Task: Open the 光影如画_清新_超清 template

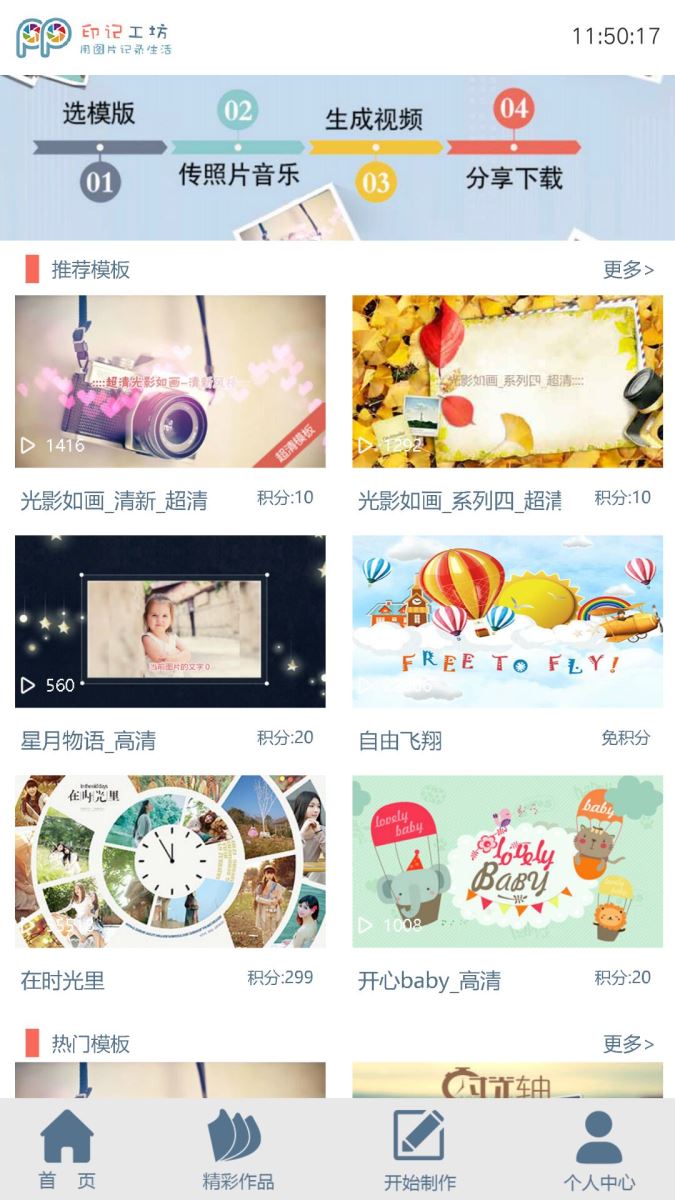Action: 170,381
